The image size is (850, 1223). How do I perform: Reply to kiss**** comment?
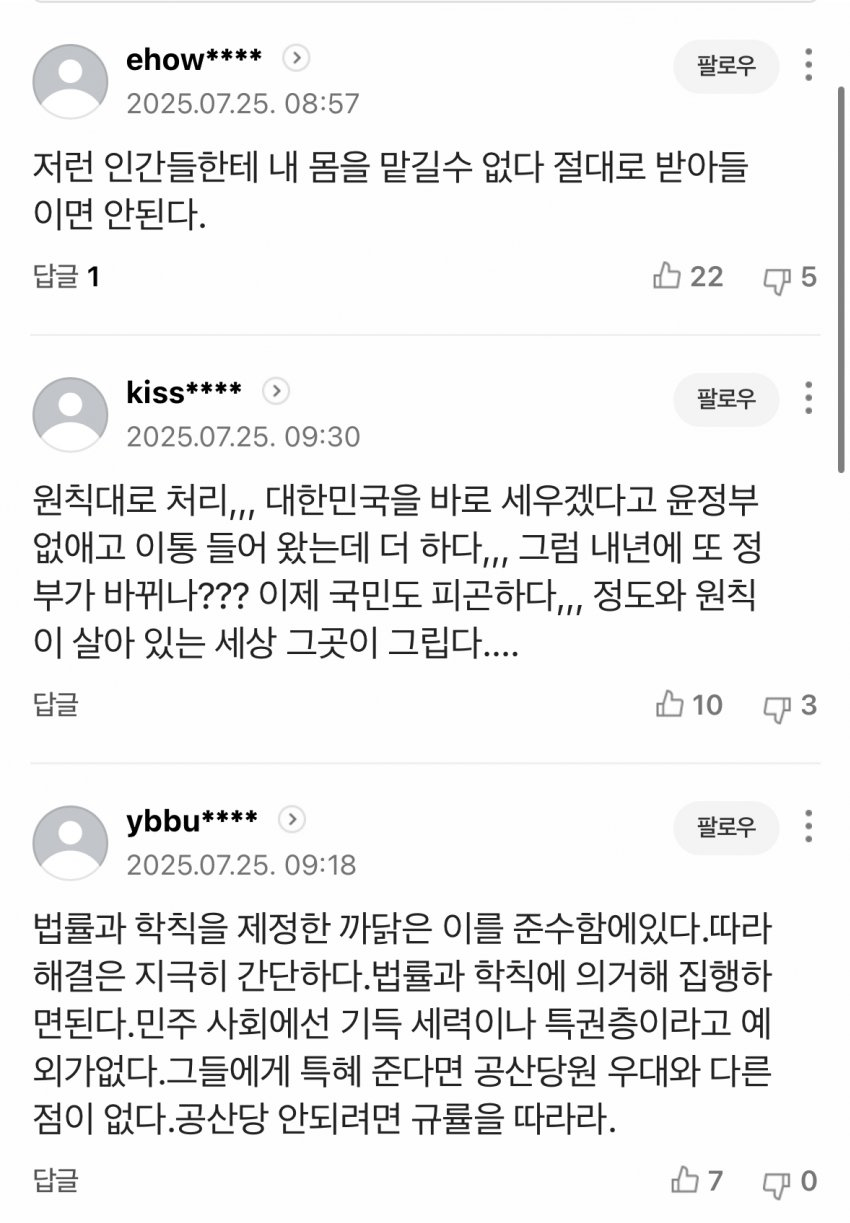tap(55, 704)
